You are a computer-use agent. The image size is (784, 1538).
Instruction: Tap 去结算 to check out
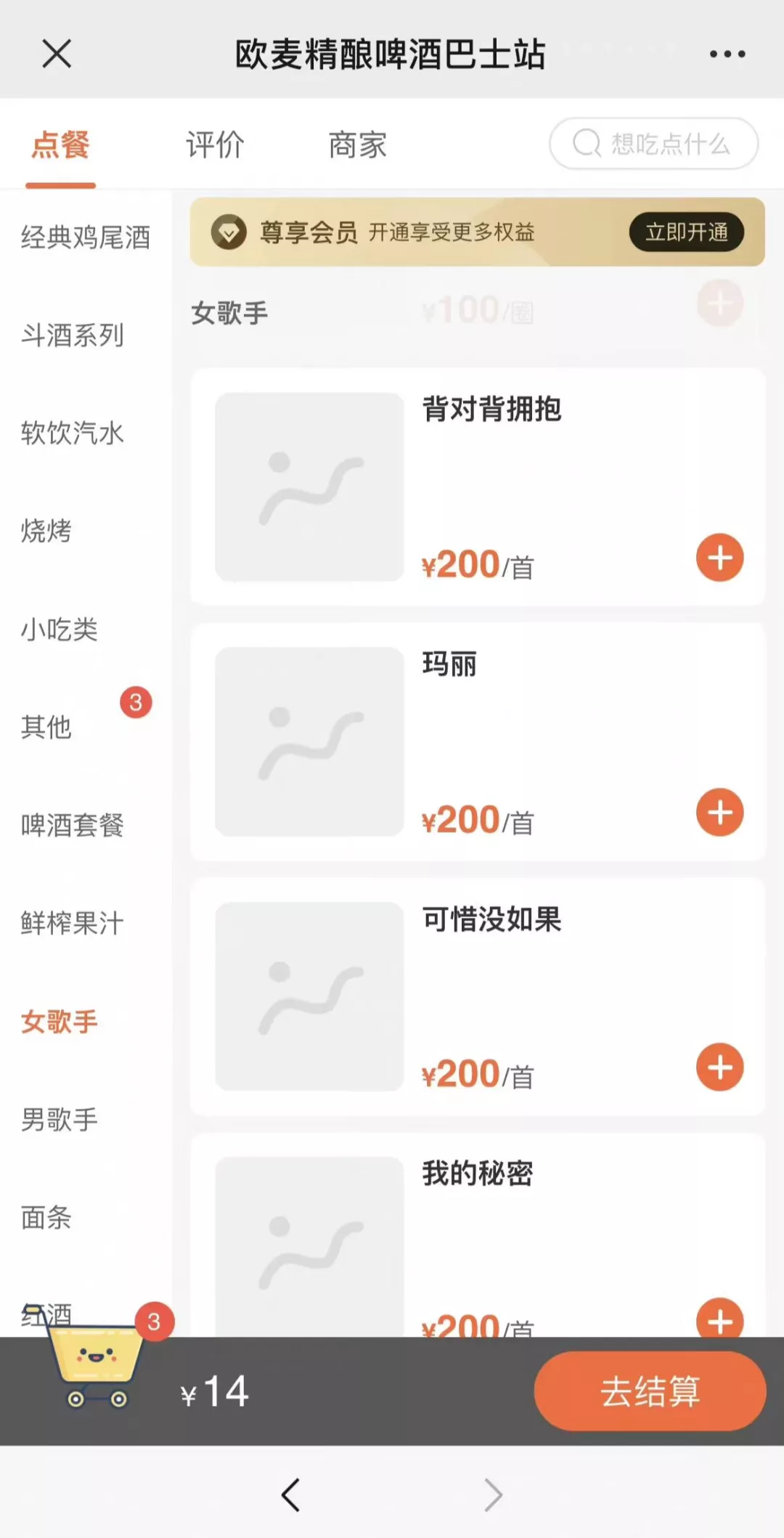pos(650,1391)
